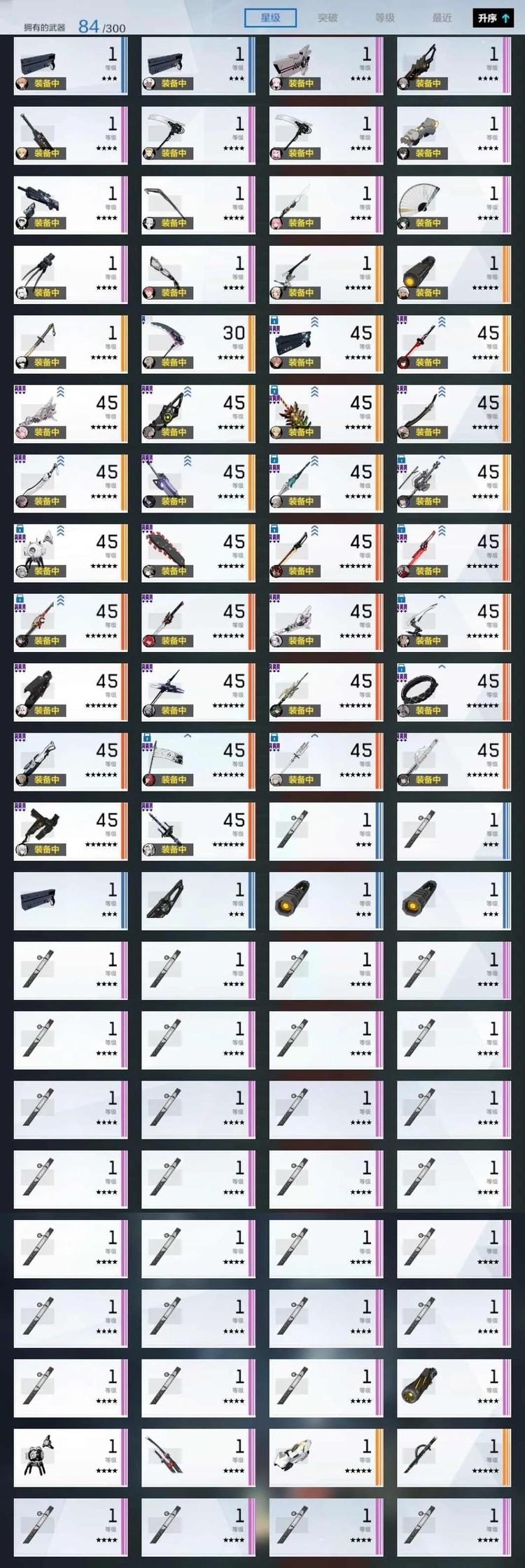Screen dimensions: 525x1568
Task: Switch to the 突破 sort tab
Action: click(x=328, y=18)
